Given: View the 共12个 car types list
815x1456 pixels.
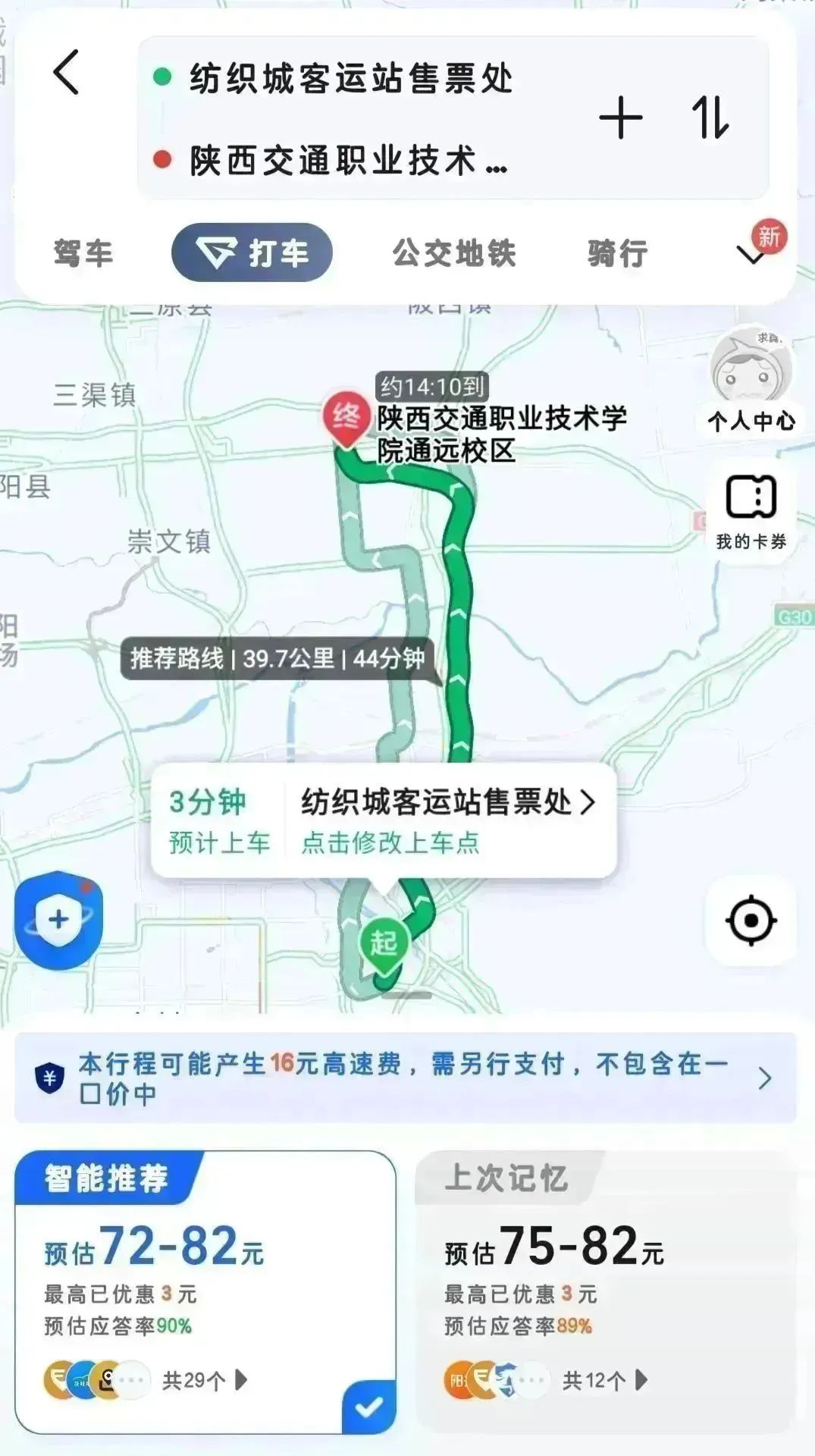Looking at the screenshot, I should click(604, 1380).
